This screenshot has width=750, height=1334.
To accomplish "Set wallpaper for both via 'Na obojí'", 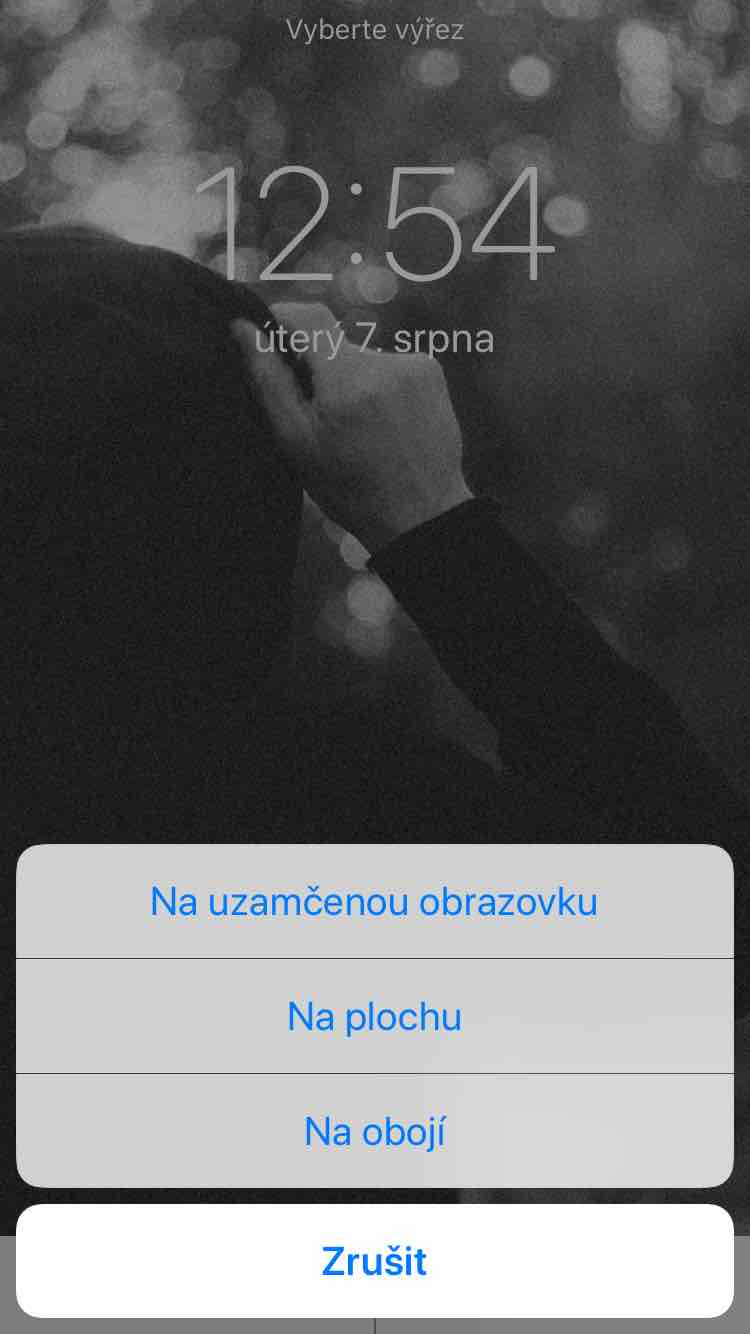I will coord(374,1132).
